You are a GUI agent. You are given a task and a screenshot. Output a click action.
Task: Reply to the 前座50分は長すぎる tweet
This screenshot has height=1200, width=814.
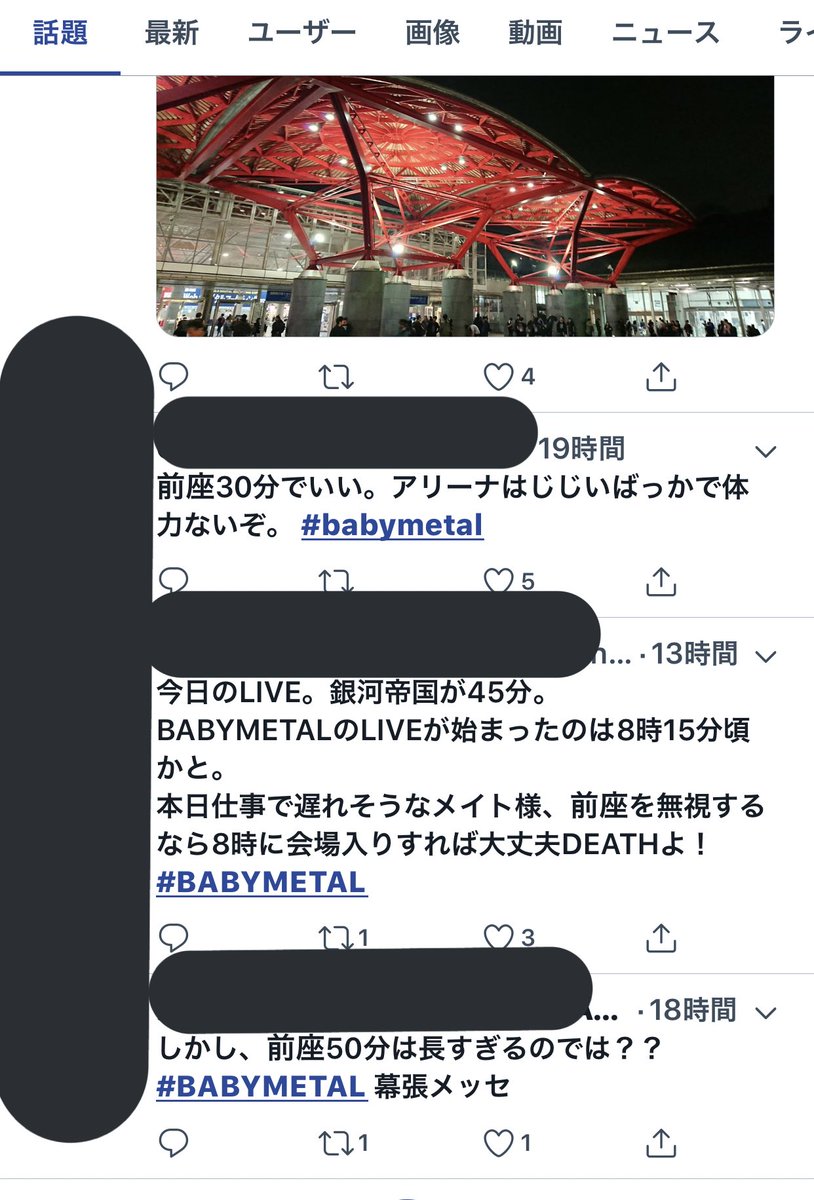pyautogui.click(x=174, y=1142)
